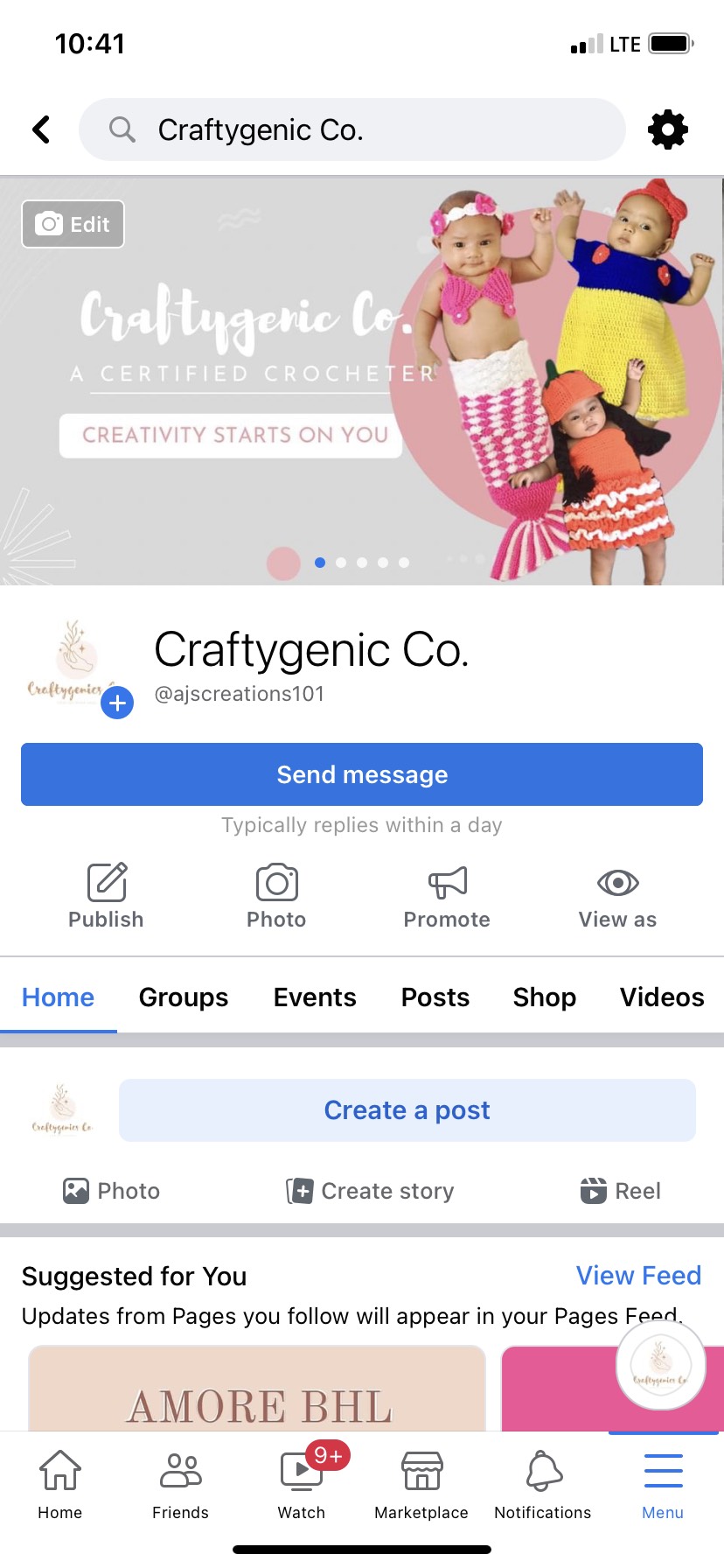Edit the cover photo
This screenshot has height=1568, width=724.
coord(73,224)
